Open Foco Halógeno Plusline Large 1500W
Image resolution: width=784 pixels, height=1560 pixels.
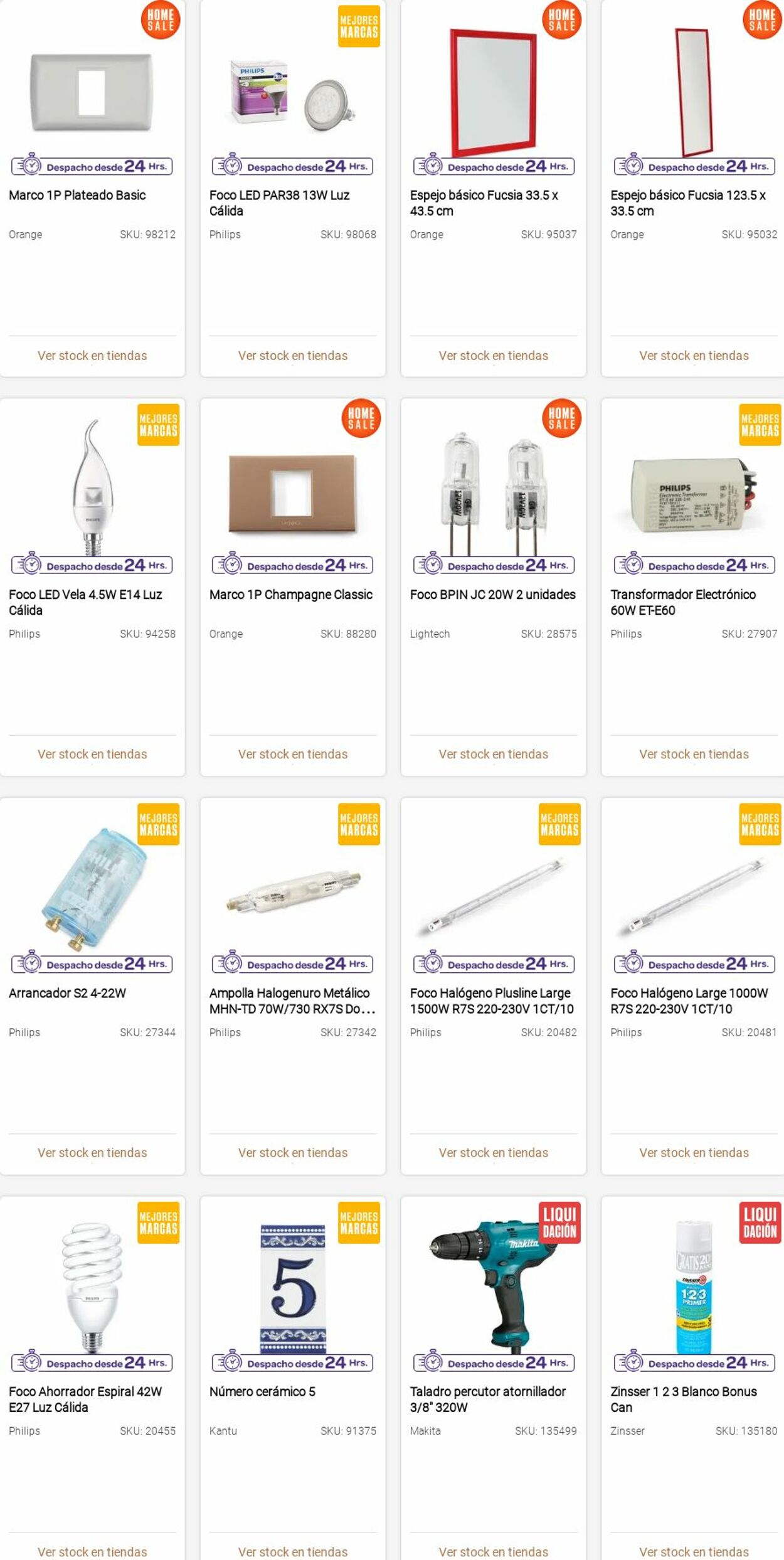tap(491, 1000)
